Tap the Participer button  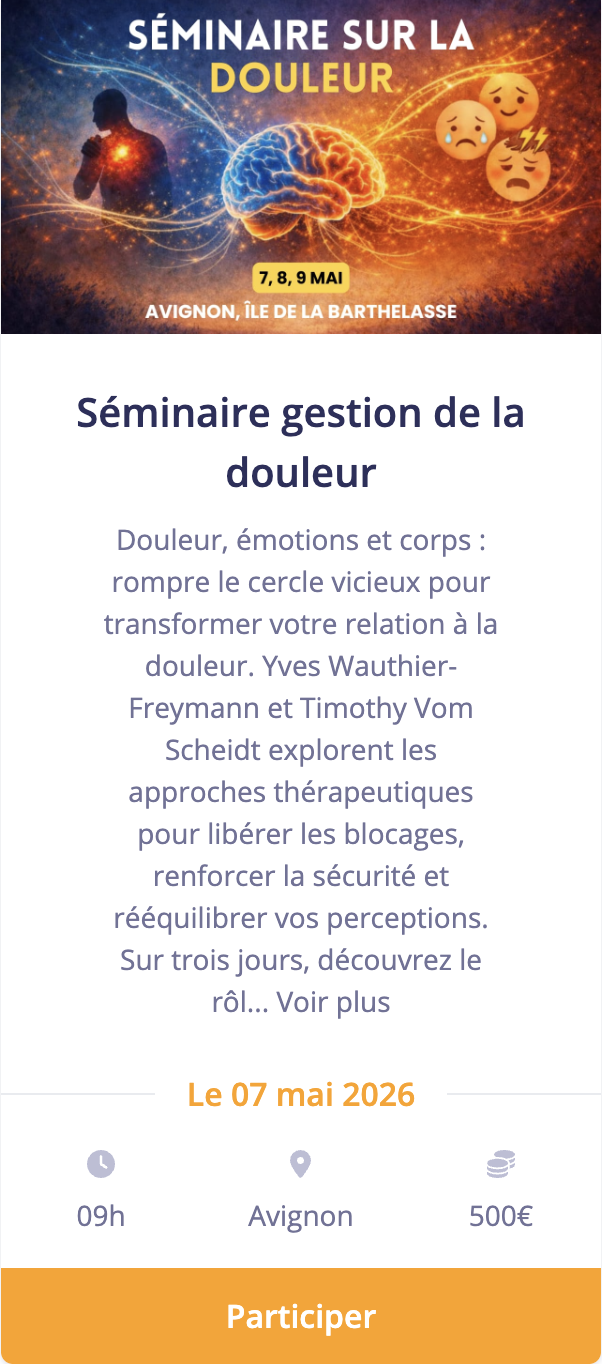point(301,1316)
